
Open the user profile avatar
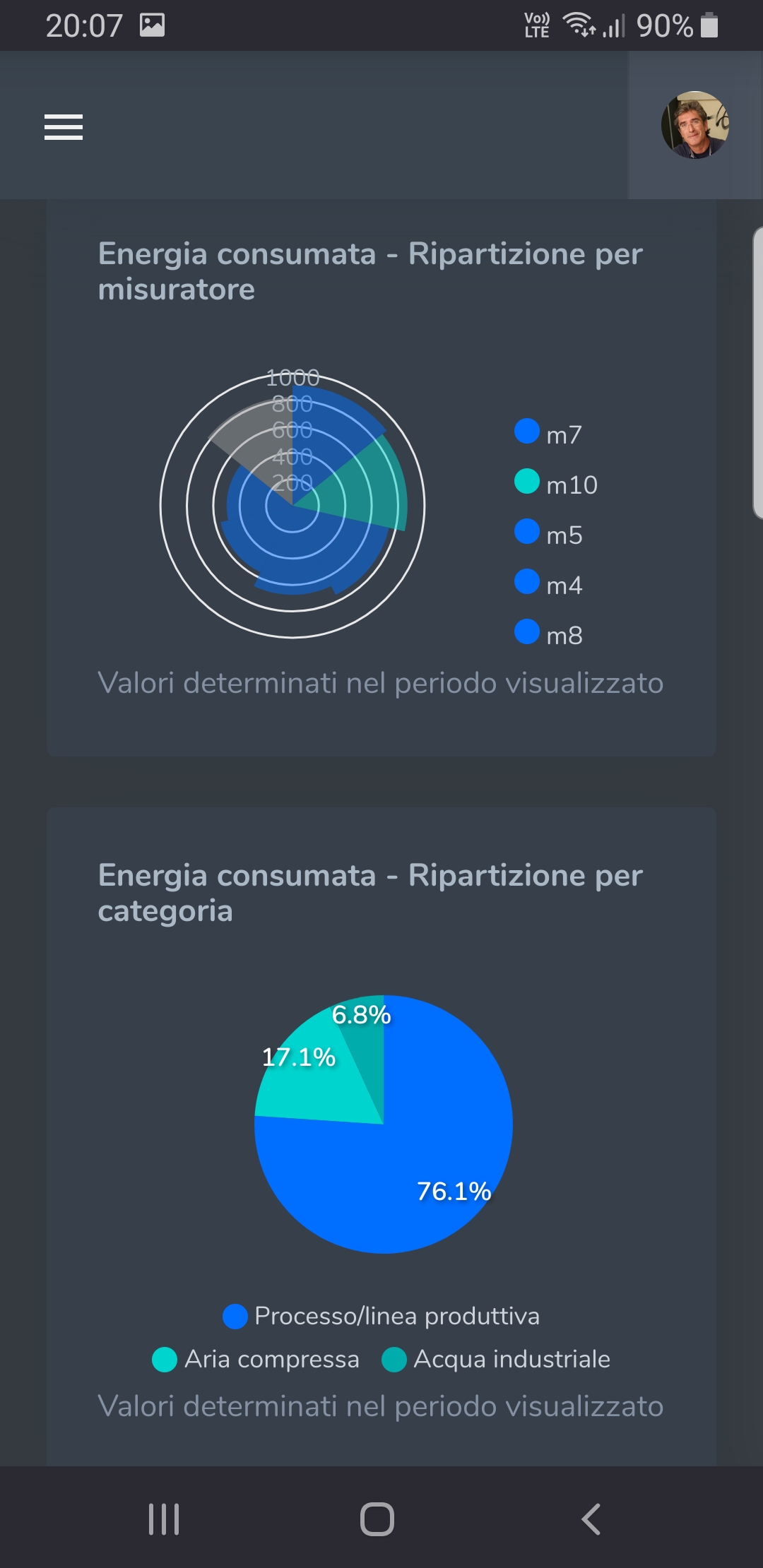694,125
